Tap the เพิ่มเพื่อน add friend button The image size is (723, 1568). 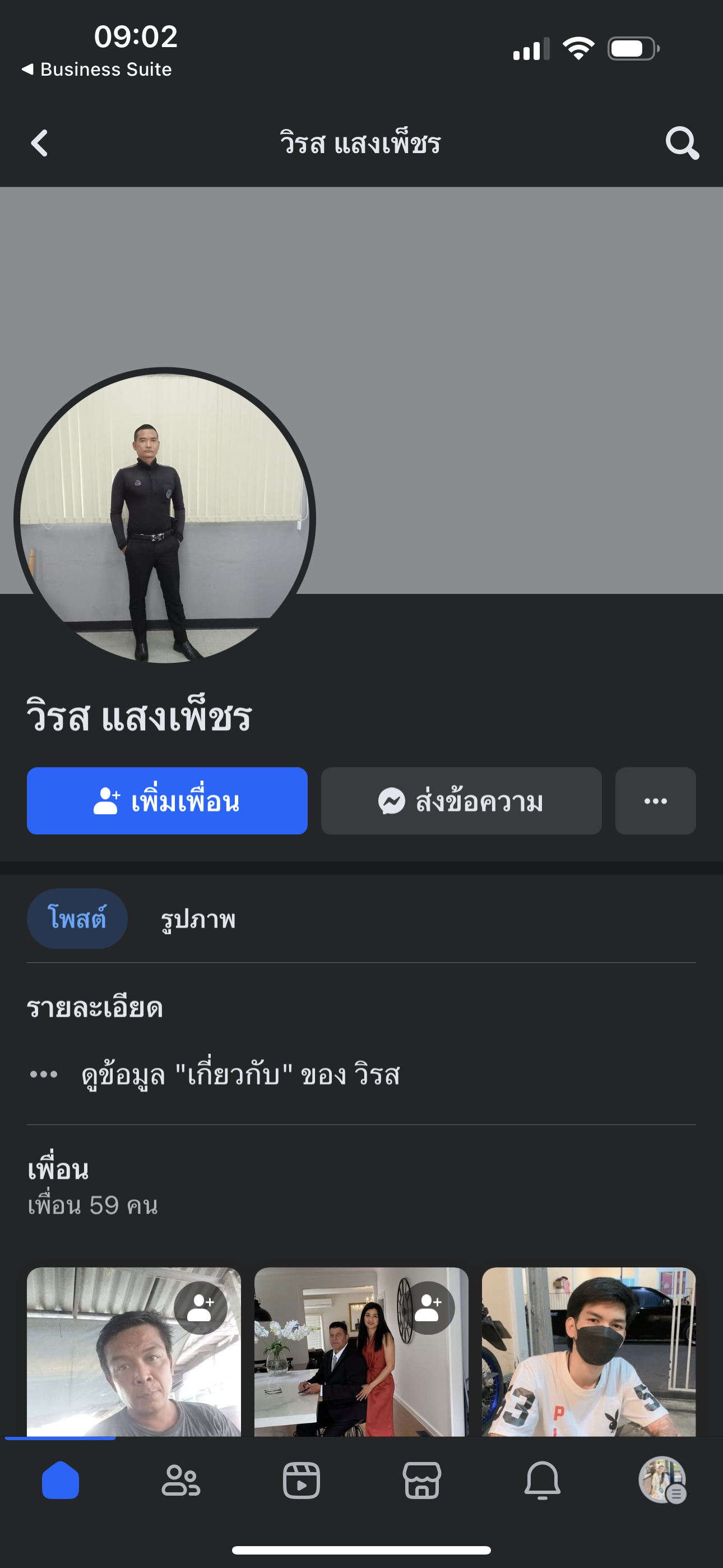pos(167,800)
